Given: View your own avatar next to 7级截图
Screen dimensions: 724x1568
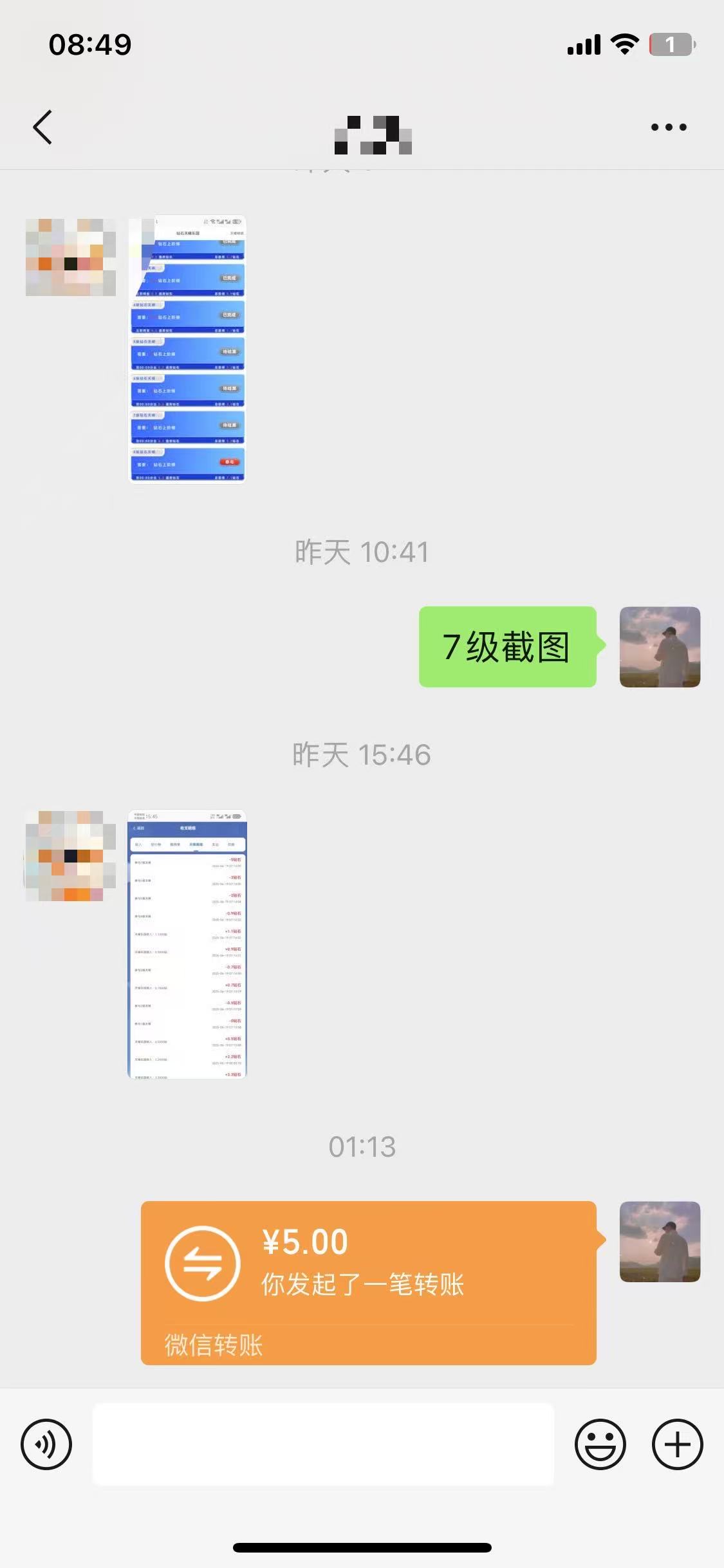Looking at the screenshot, I should point(660,647).
